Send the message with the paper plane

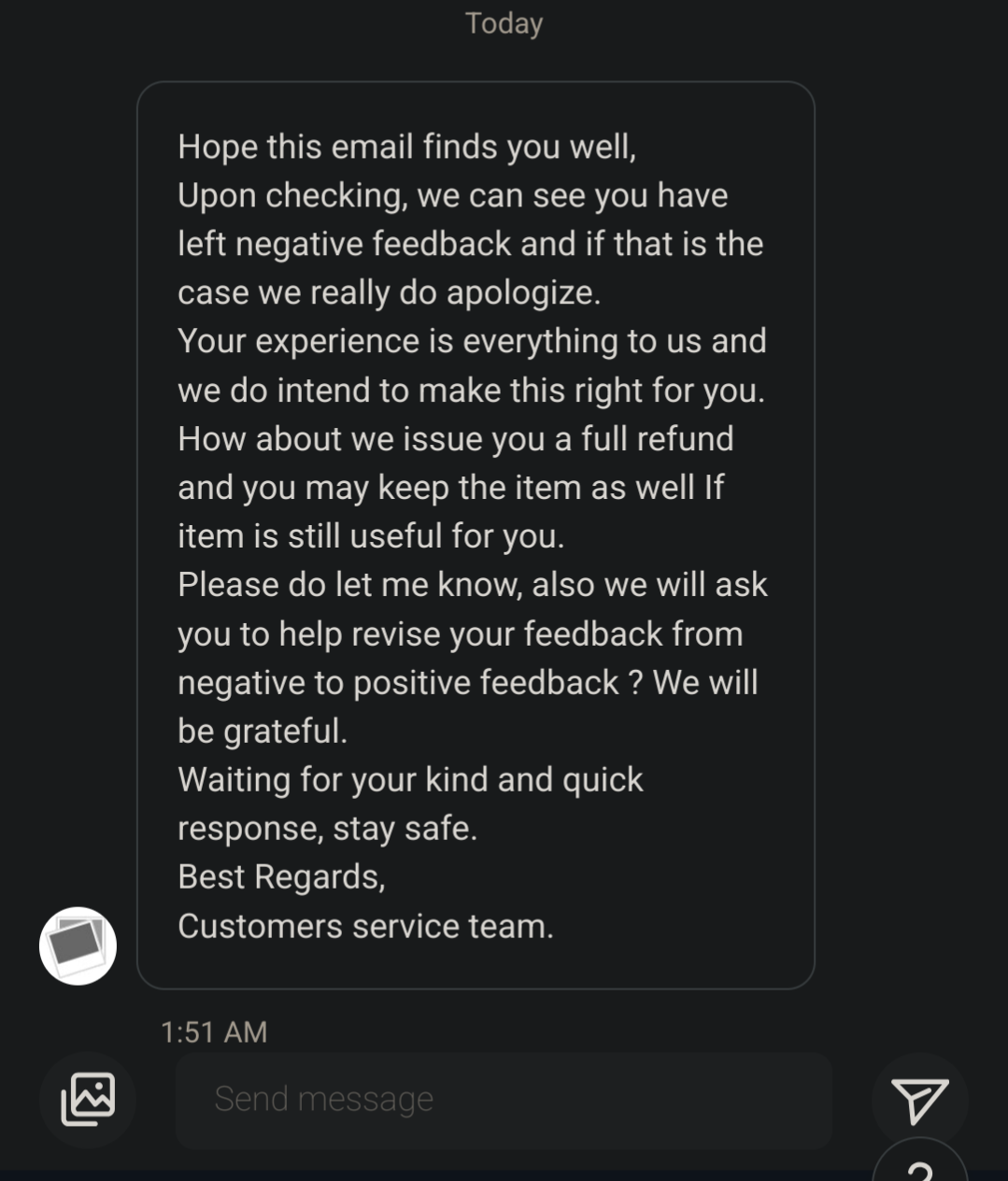tap(919, 1100)
